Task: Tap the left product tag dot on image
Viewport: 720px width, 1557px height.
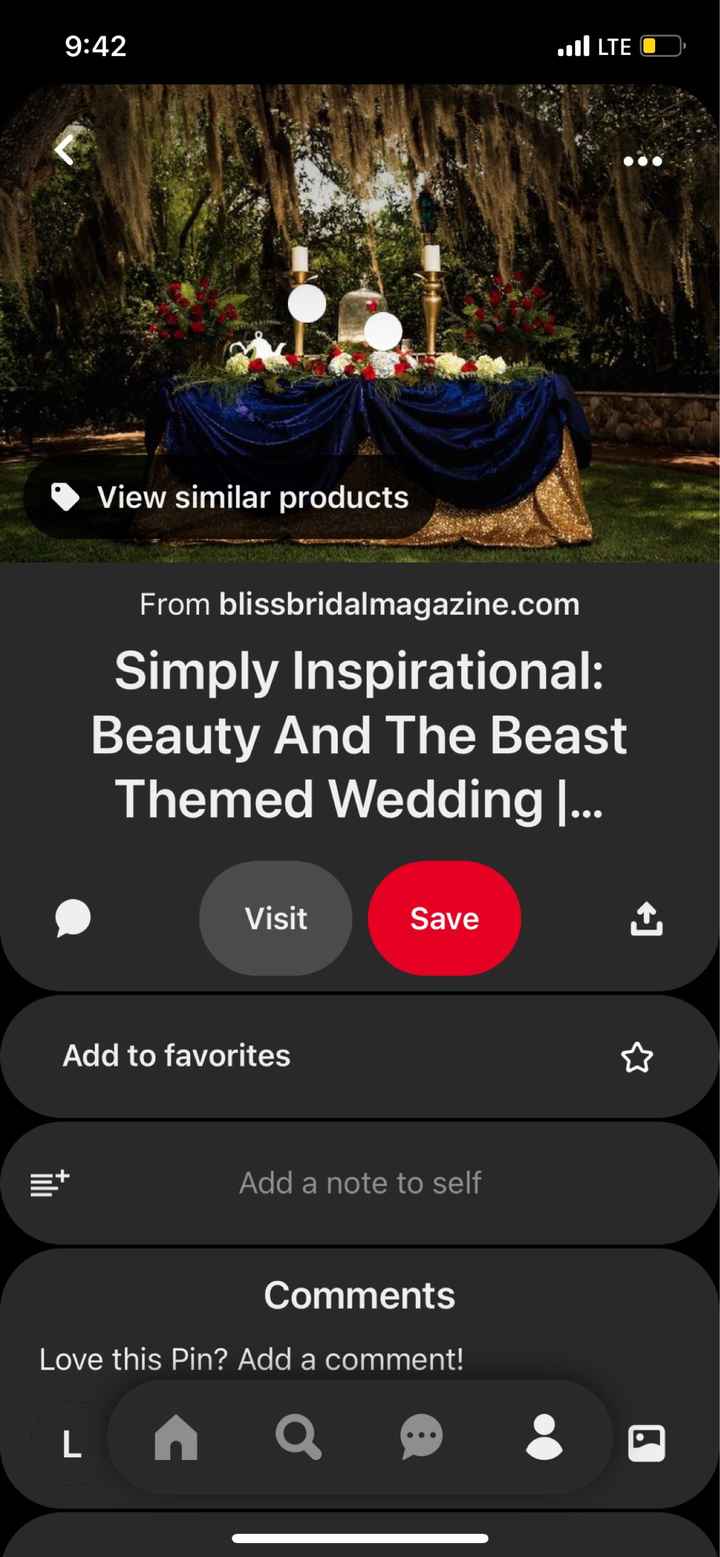Action: point(307,302)
